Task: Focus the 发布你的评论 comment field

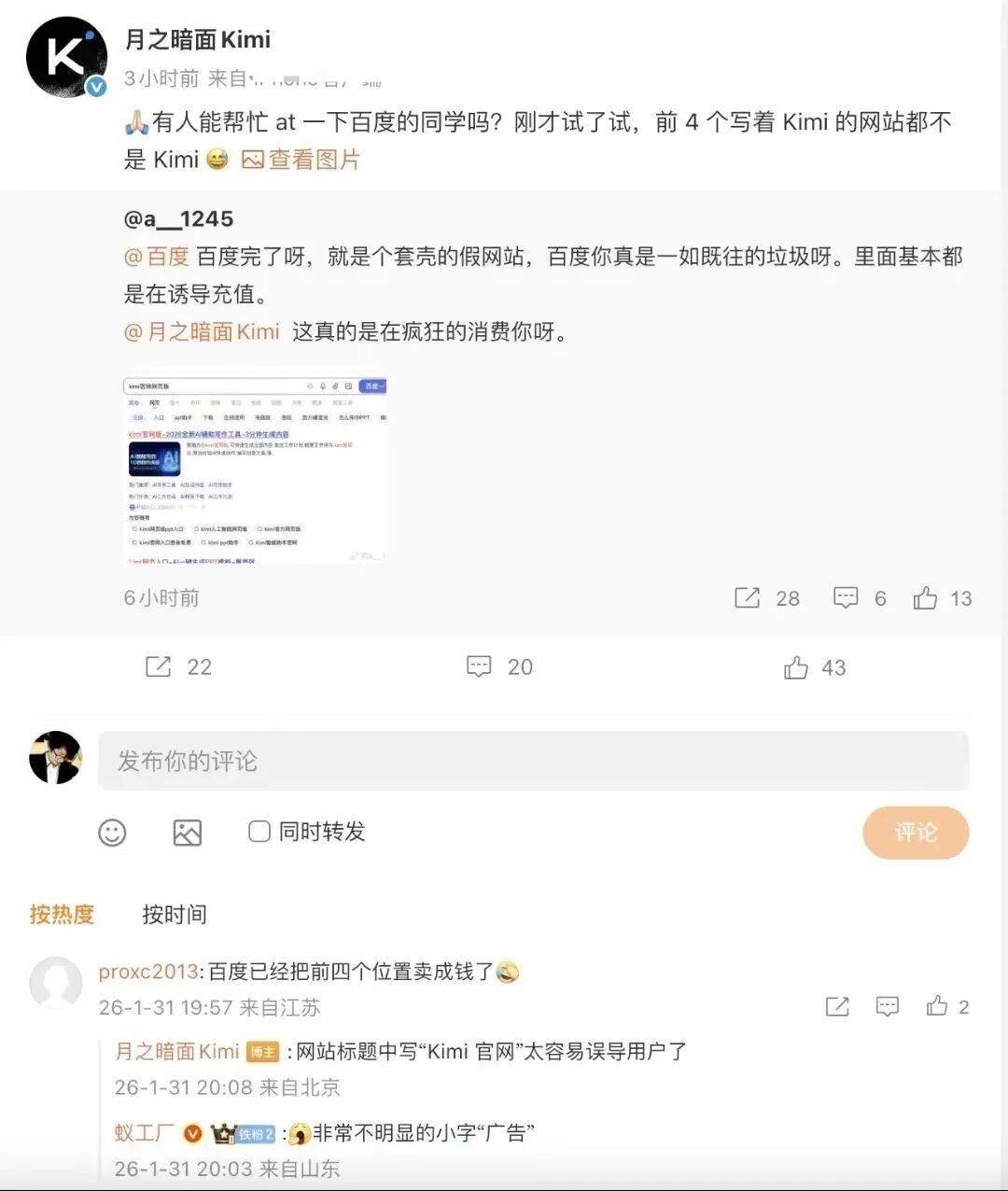Action: pos(533,761)
